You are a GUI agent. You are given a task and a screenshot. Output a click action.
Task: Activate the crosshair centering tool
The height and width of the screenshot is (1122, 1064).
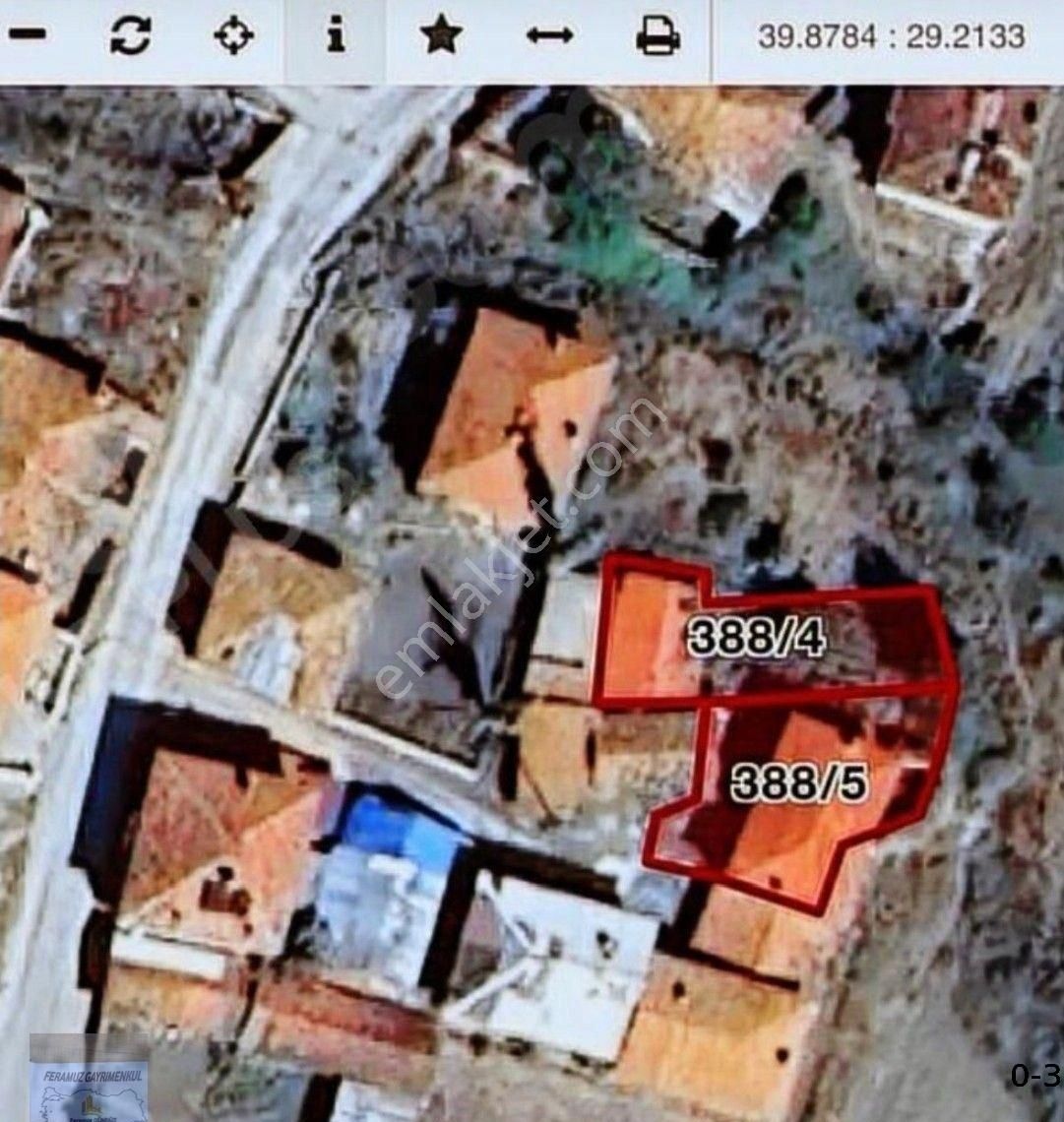point(236,32)
